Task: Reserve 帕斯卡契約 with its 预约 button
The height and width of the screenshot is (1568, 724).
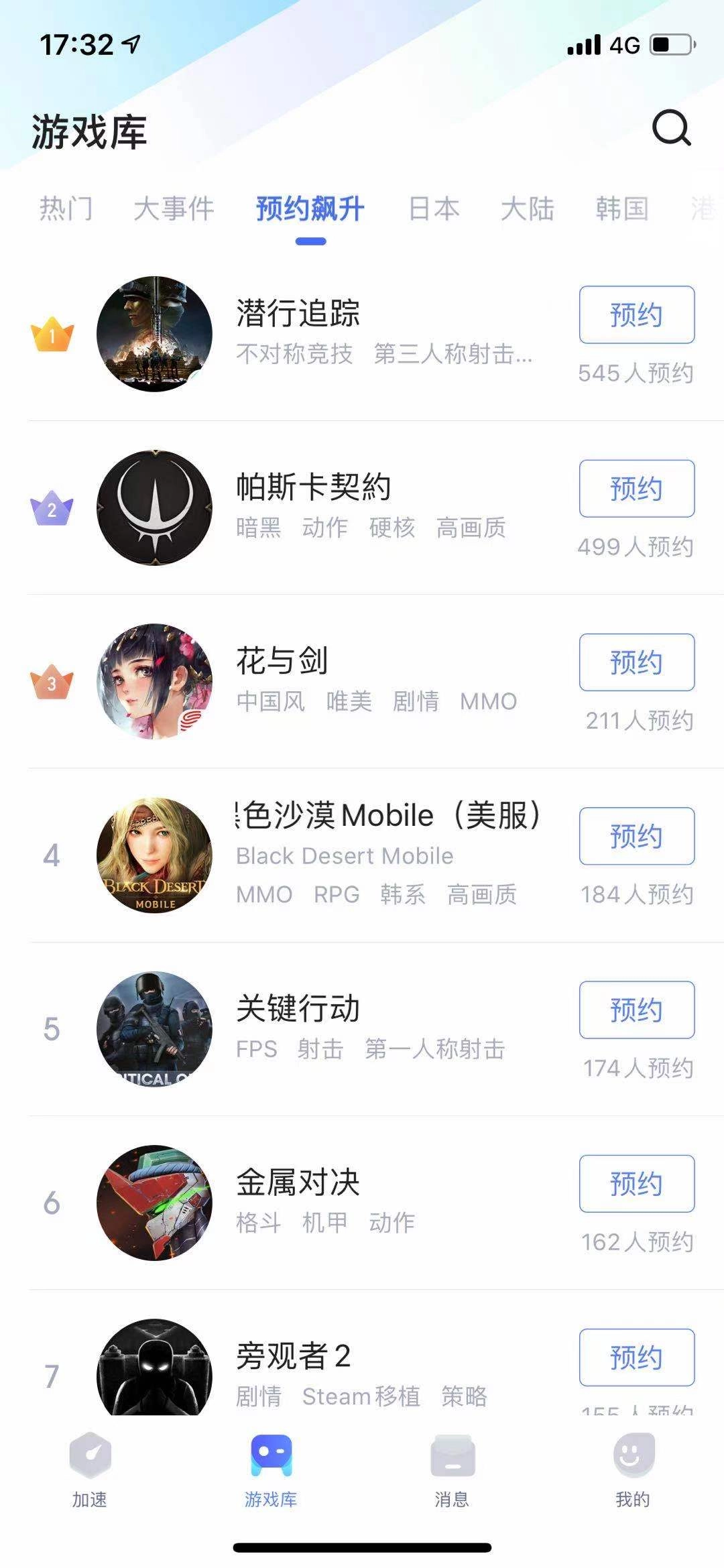Action: tap(636, 489)
